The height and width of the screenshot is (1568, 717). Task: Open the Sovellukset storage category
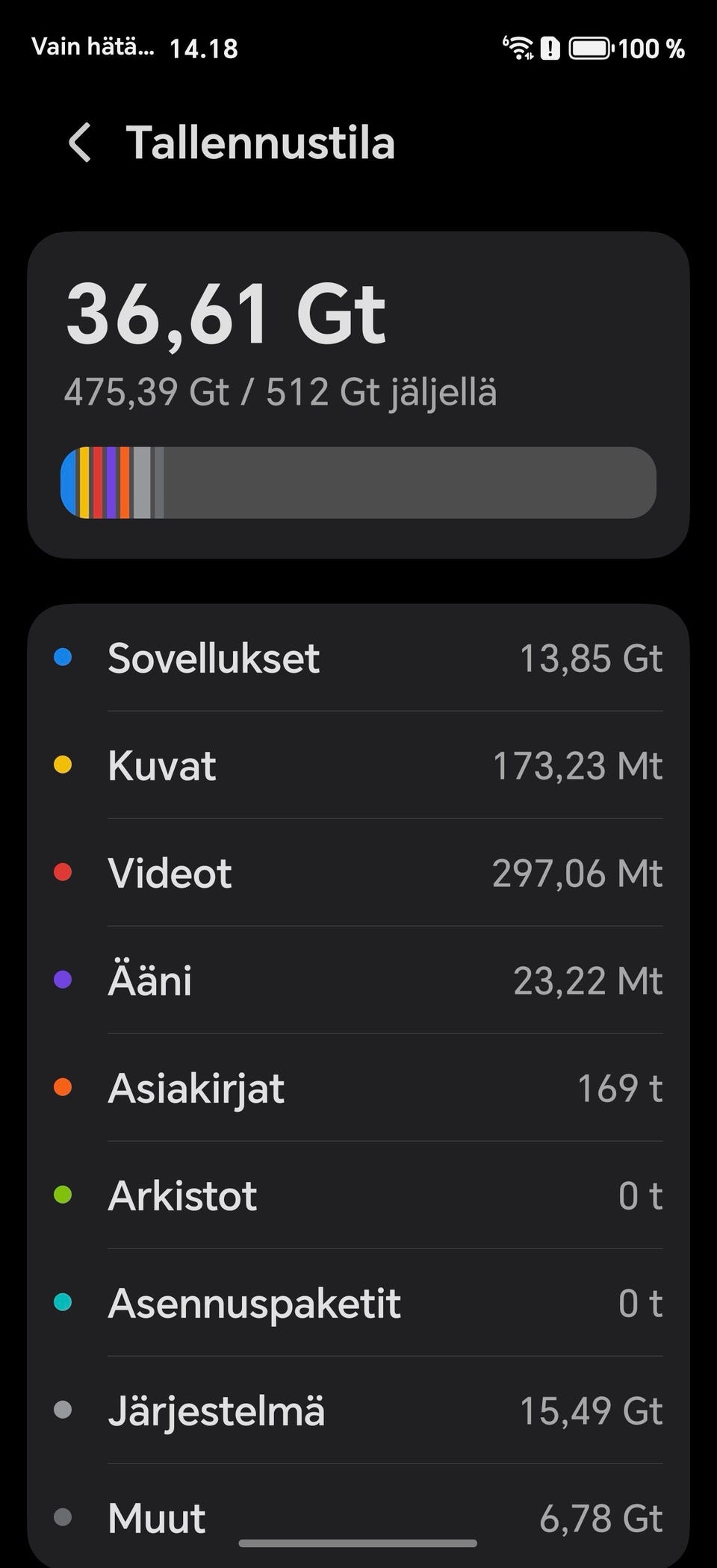tap(358, 658)
